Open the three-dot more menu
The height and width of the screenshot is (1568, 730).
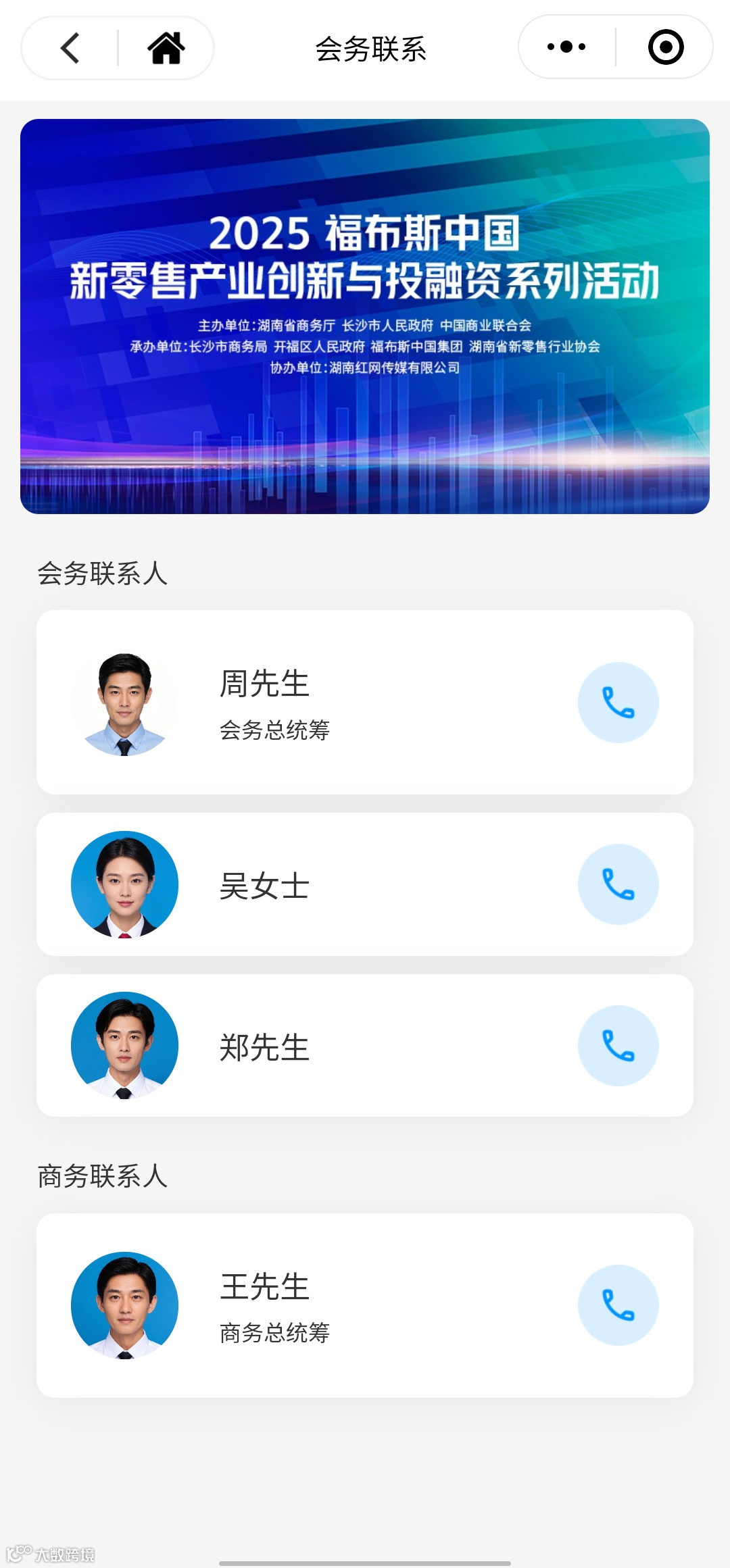click(x=566, y=47)
